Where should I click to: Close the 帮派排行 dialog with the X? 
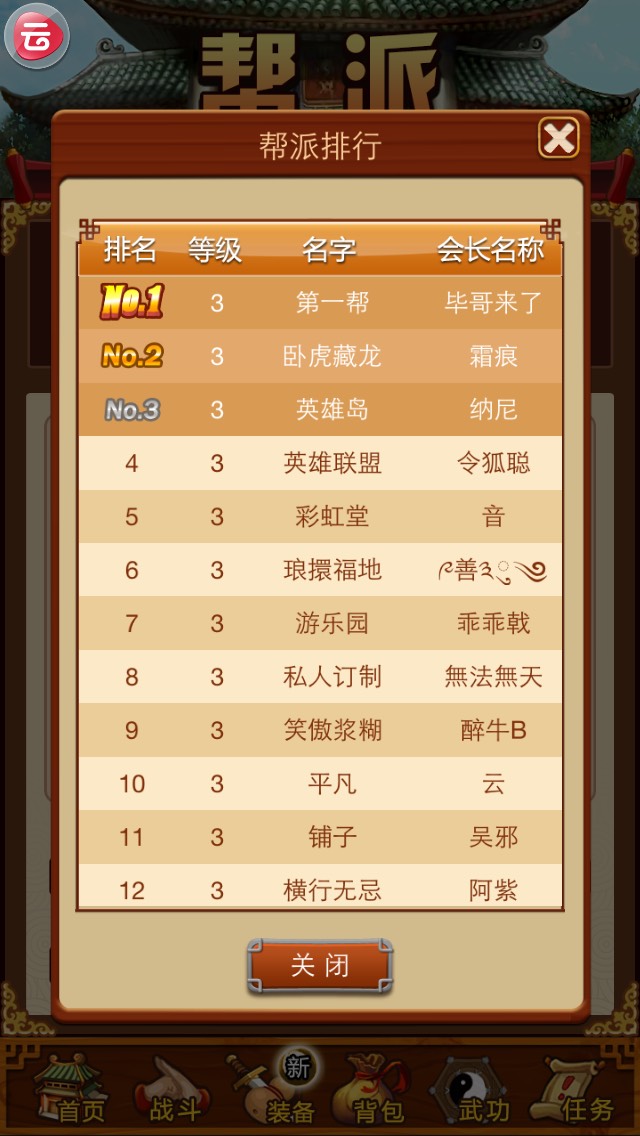click(559, 138)
